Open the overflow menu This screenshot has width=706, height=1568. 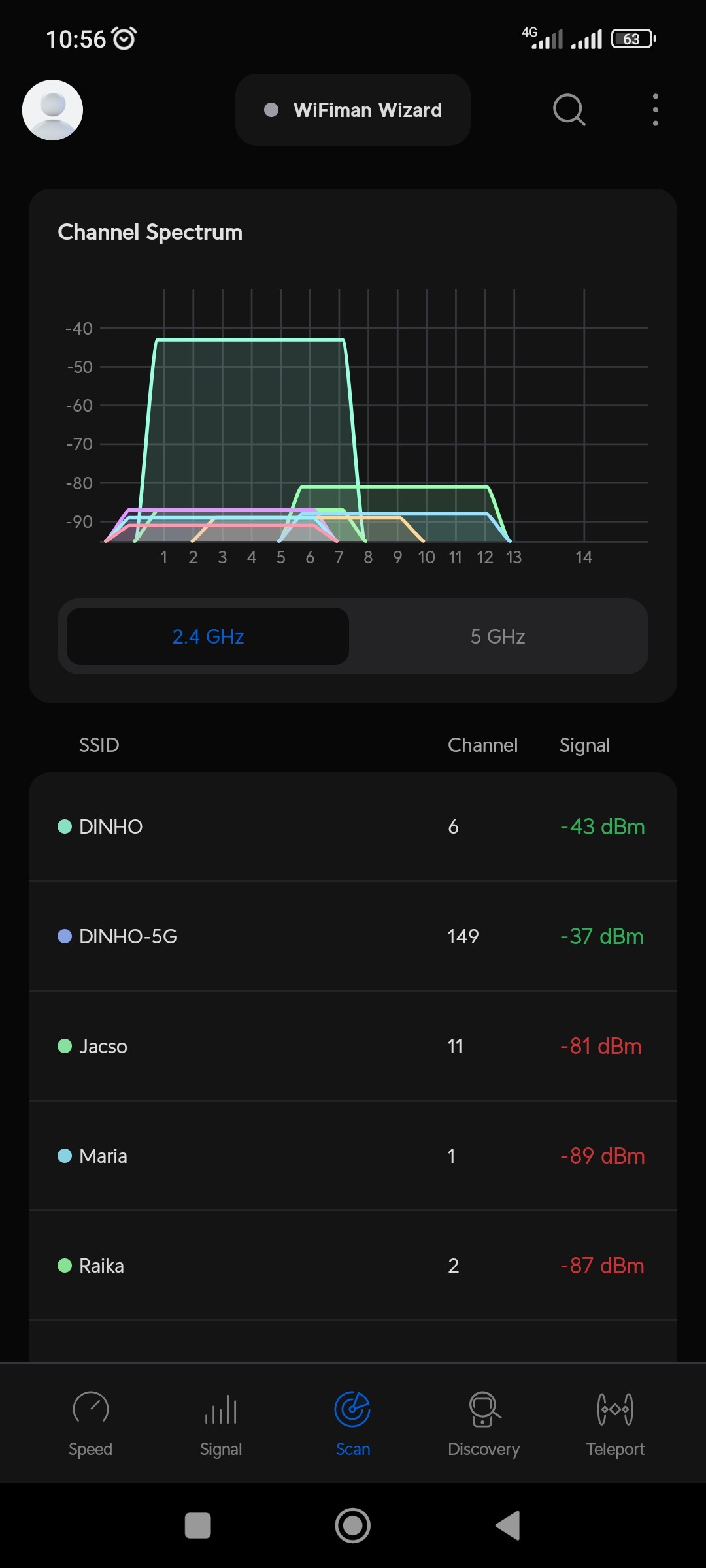tap(655, 110)
